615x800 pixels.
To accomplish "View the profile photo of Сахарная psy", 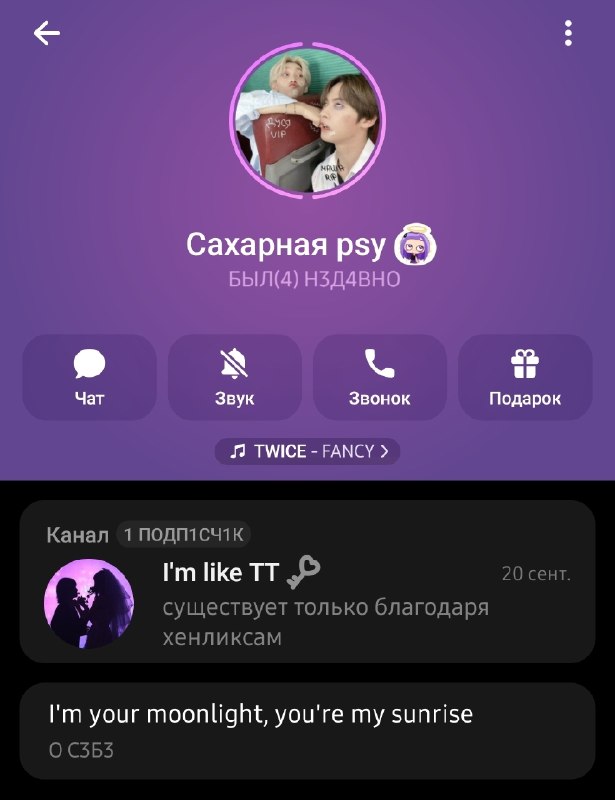I will point(308,120).
